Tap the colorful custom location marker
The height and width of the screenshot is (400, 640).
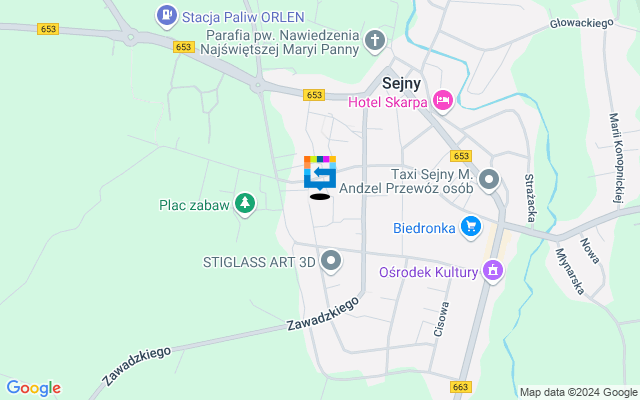[320, 172]
